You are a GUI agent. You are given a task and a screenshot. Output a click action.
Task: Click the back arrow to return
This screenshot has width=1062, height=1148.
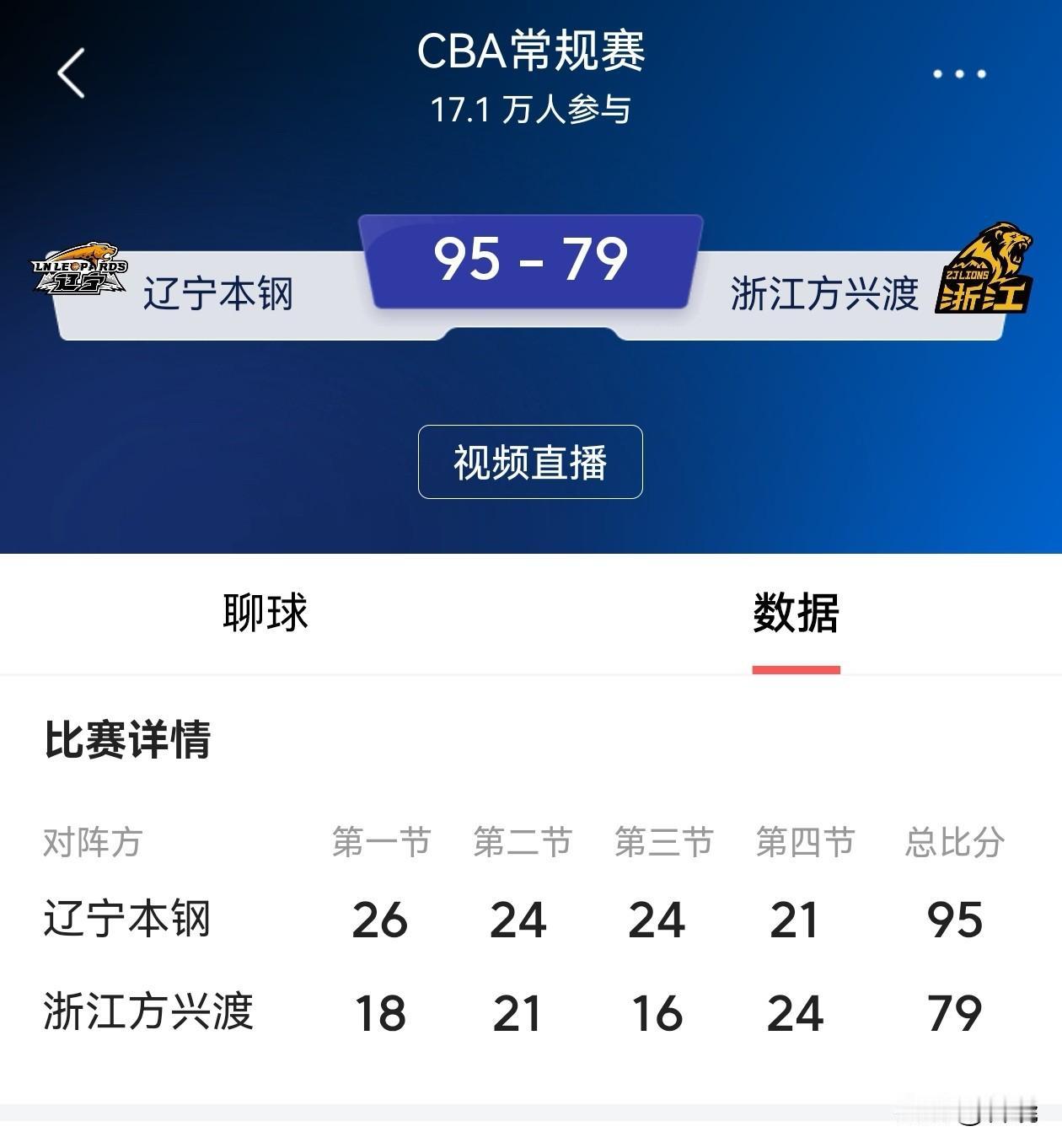click(71, 73)
